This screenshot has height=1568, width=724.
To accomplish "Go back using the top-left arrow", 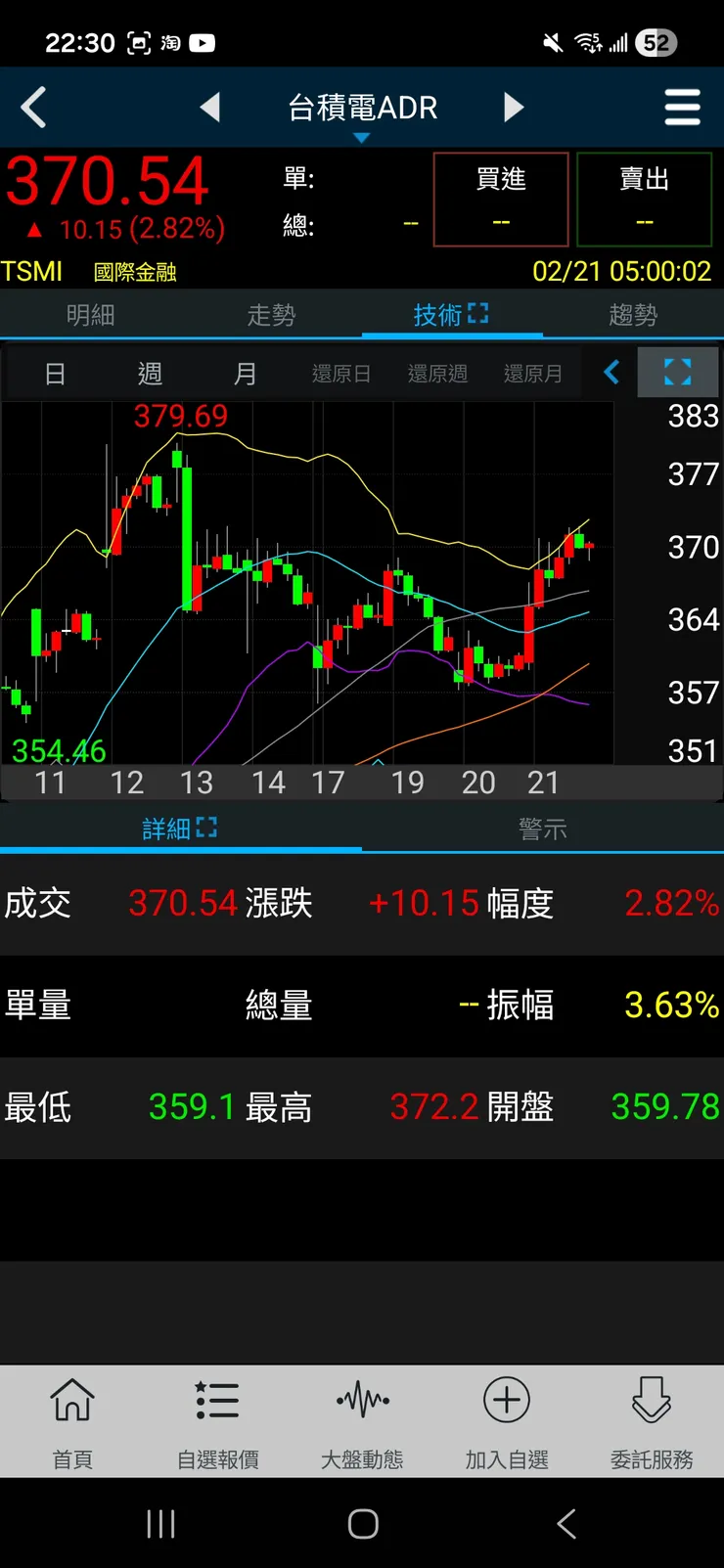I will pyautogui.click(x=33, y=108).
